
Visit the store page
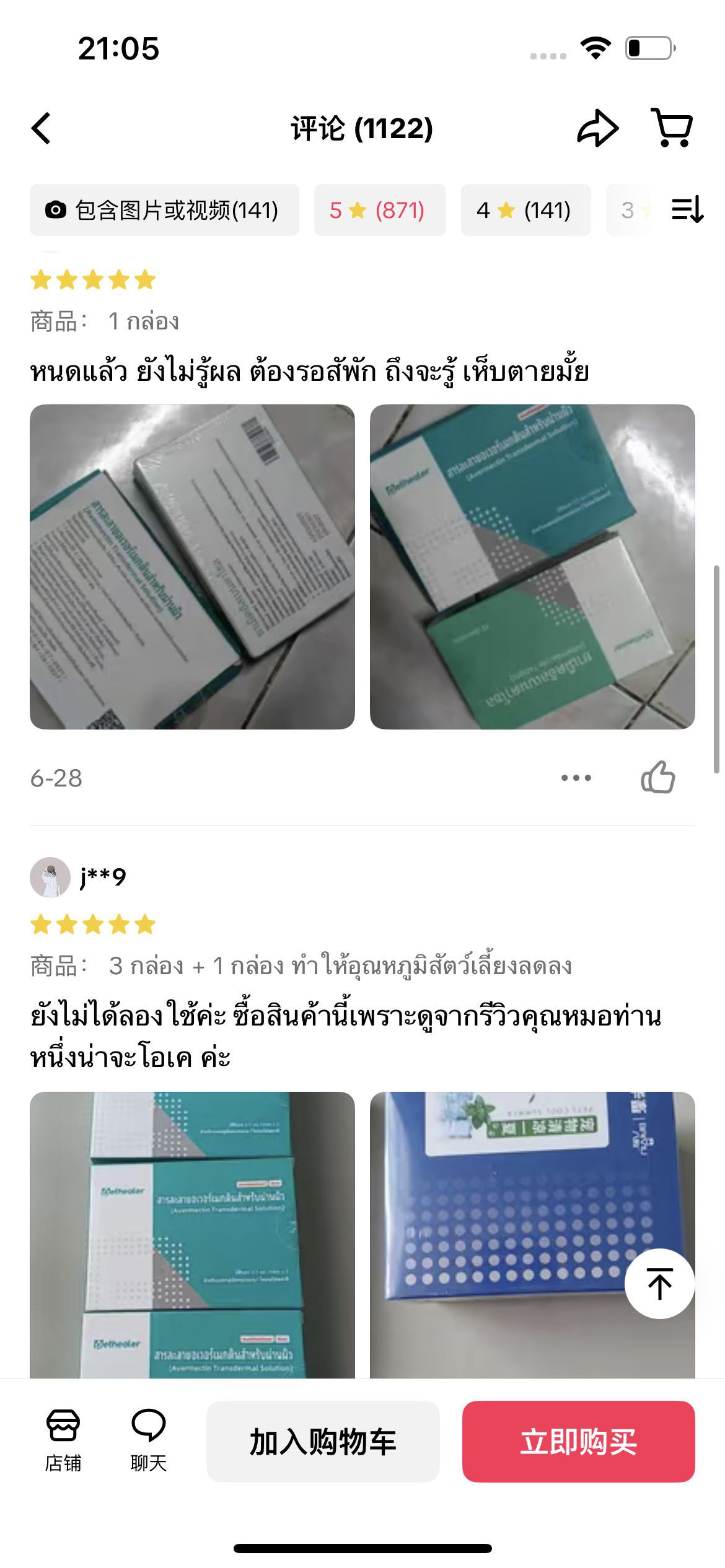point(63,1440)
